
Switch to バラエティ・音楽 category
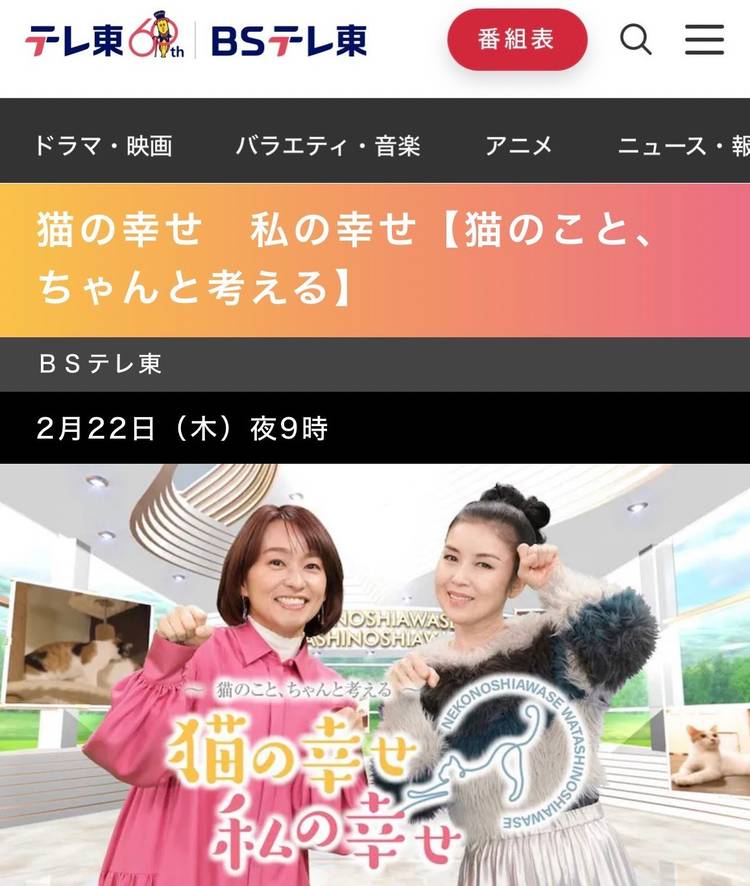pos(328,146)
